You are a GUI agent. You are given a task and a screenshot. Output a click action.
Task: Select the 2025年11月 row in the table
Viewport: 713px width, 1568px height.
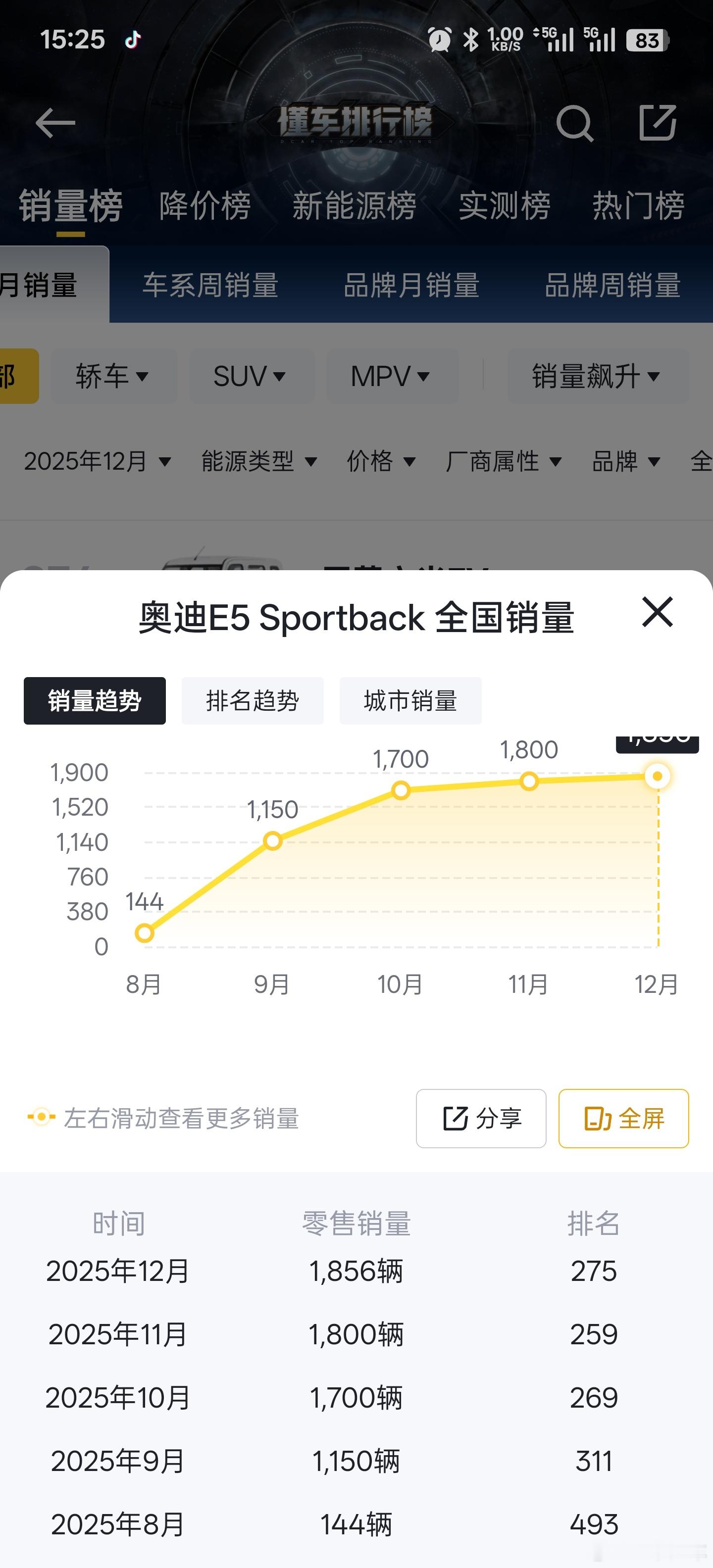click(x=356, y=1334)
